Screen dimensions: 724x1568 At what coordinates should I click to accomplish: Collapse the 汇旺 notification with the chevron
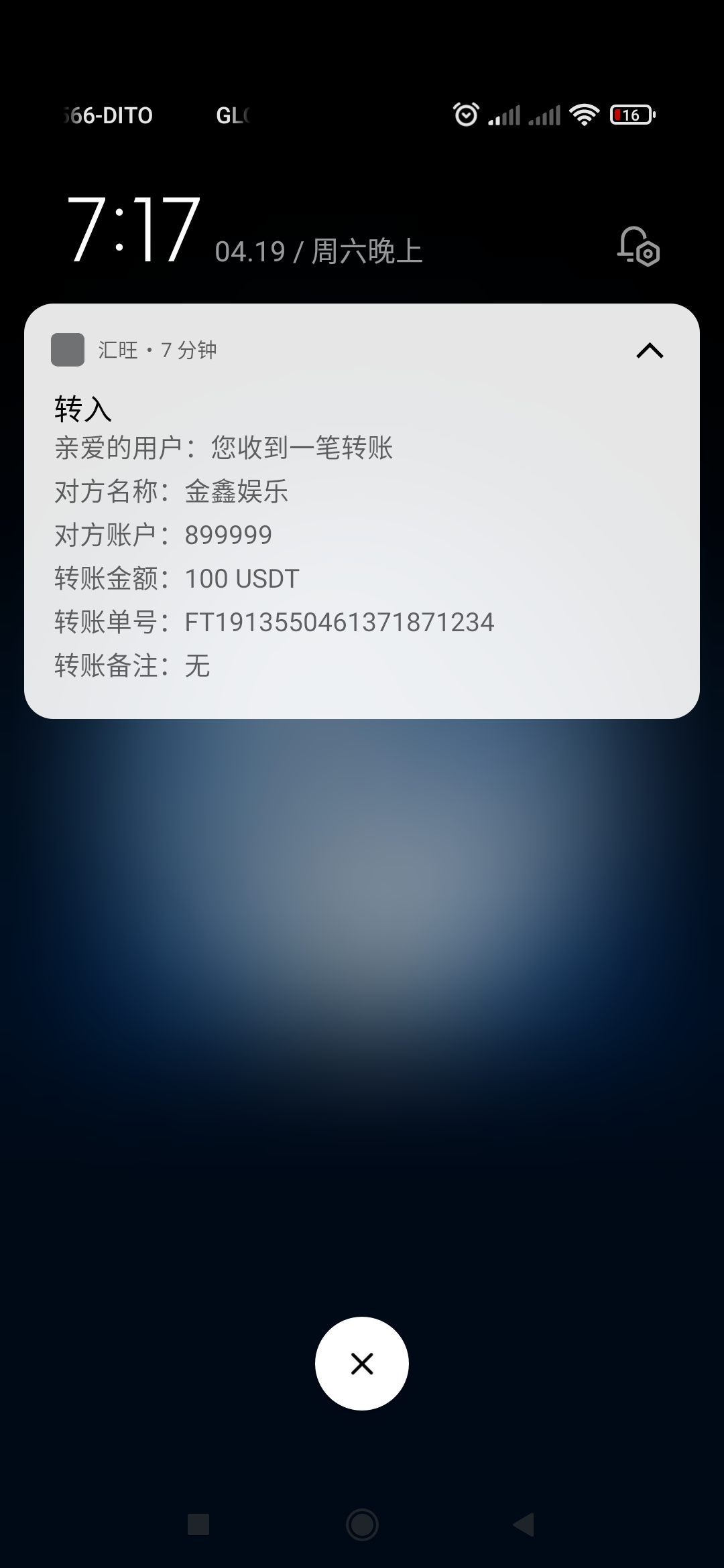pyautogui.click(x=649, y=350)
